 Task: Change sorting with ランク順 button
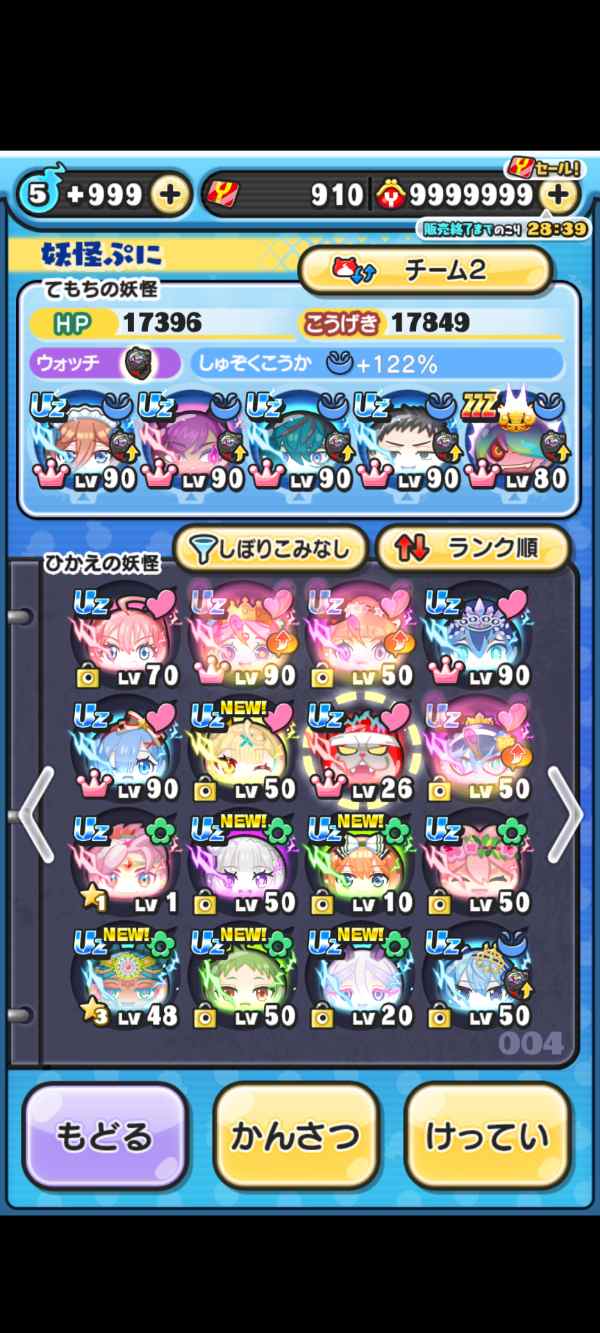[472, 547]
